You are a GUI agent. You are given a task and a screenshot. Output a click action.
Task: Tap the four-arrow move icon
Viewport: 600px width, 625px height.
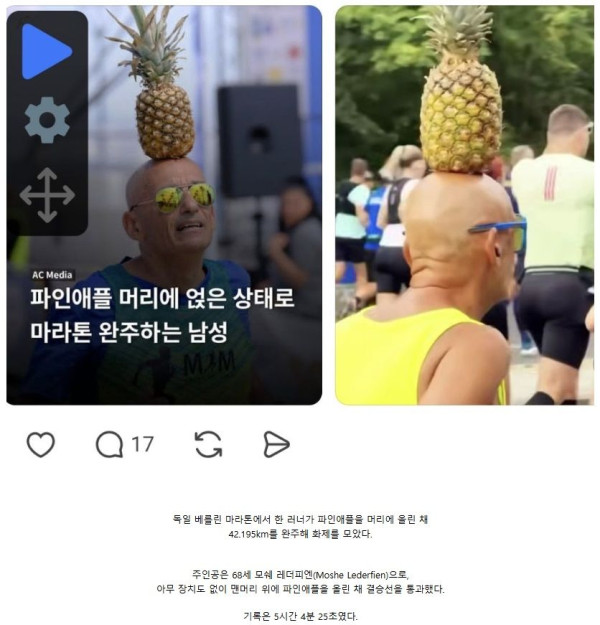pos(47,195)
